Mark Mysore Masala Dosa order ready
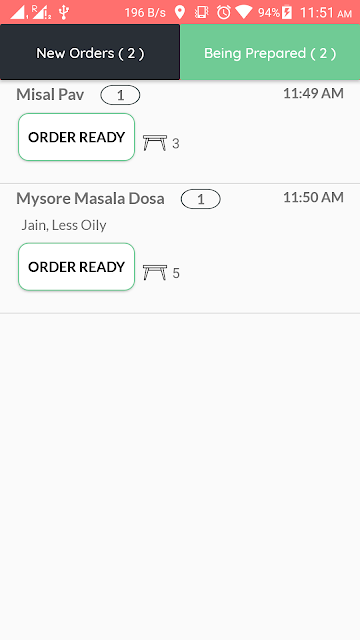This screenshot has width=360, height=640. [76, 267]
